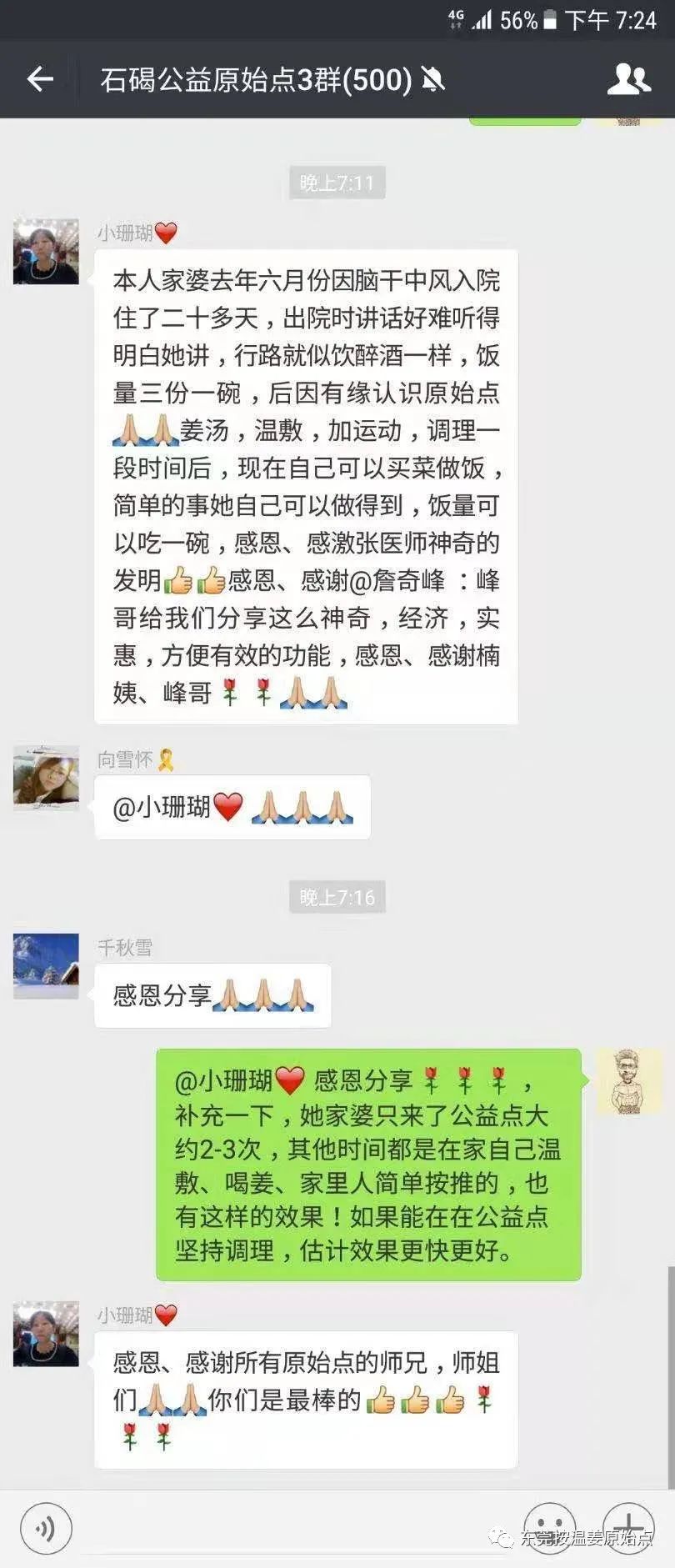Tap 小珊瑚's profile avatar

[x=46, y=250]
